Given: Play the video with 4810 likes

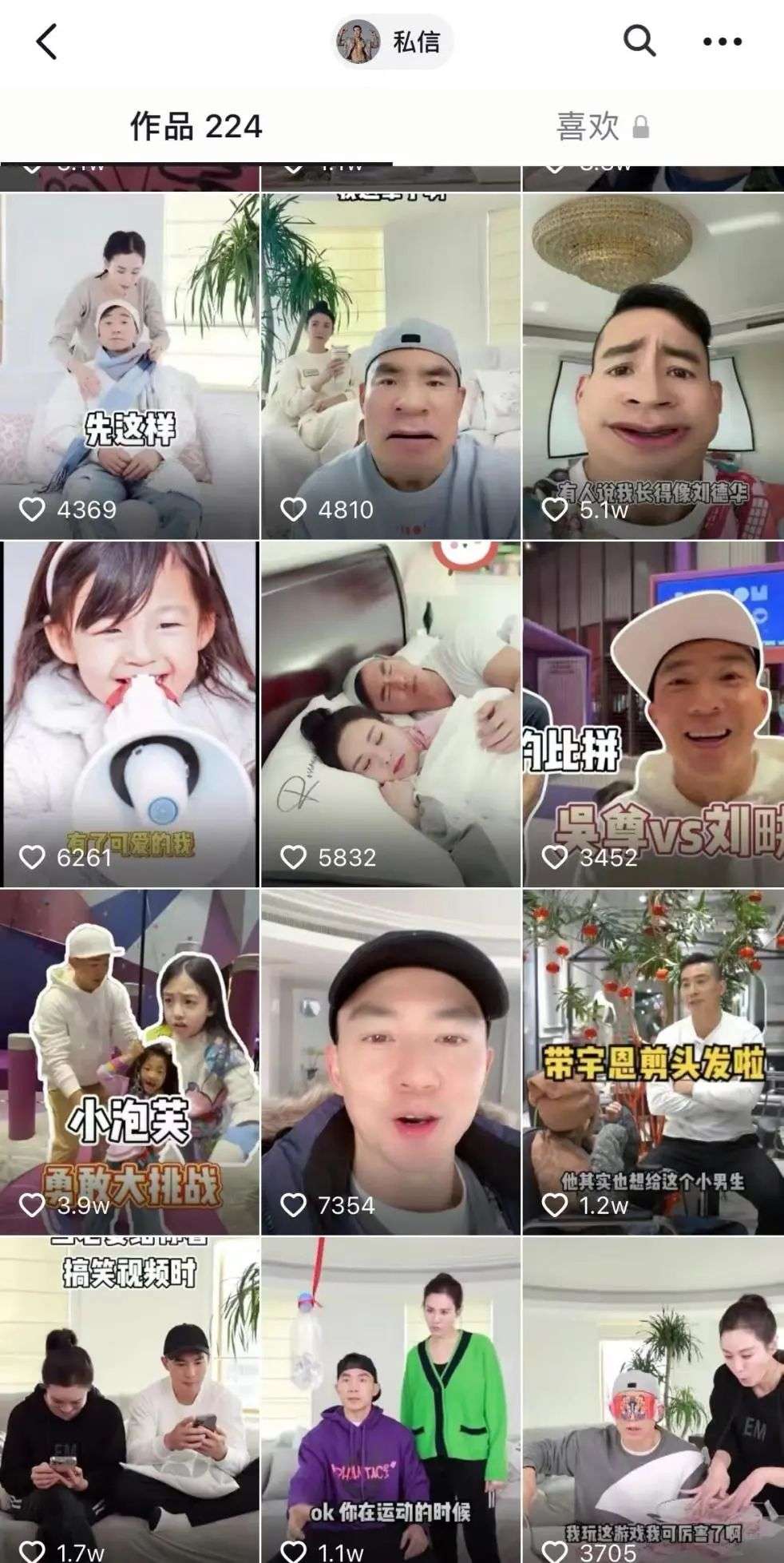Looking at the screenshot, I should tap(391, 366).
